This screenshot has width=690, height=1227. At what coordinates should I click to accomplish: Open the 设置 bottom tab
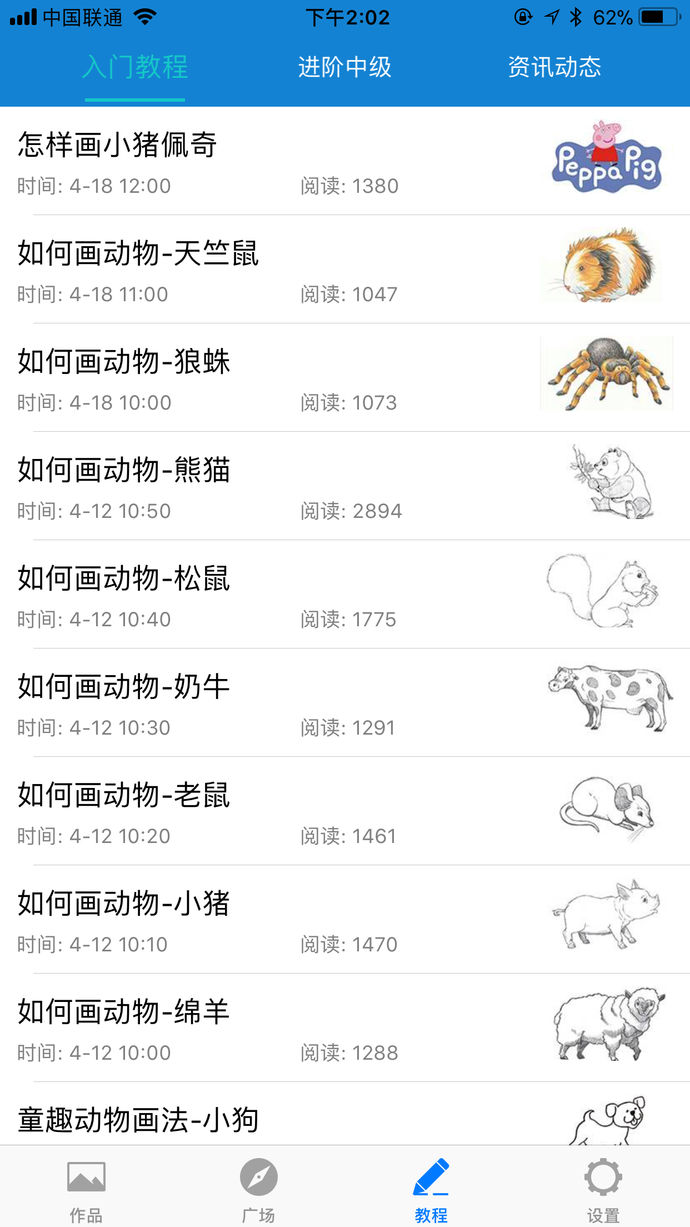[x=603, y=1188]
